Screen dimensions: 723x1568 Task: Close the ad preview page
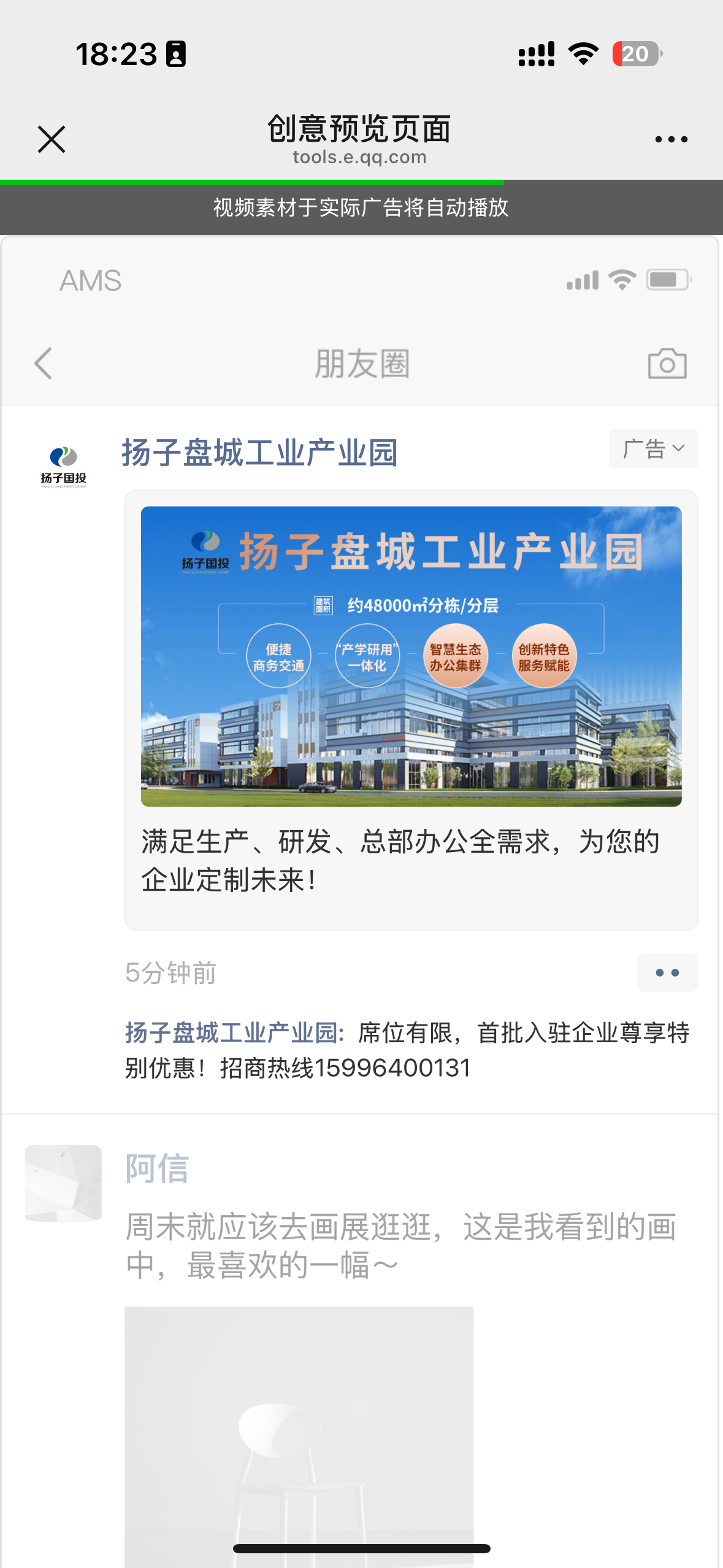click(52, 139)
